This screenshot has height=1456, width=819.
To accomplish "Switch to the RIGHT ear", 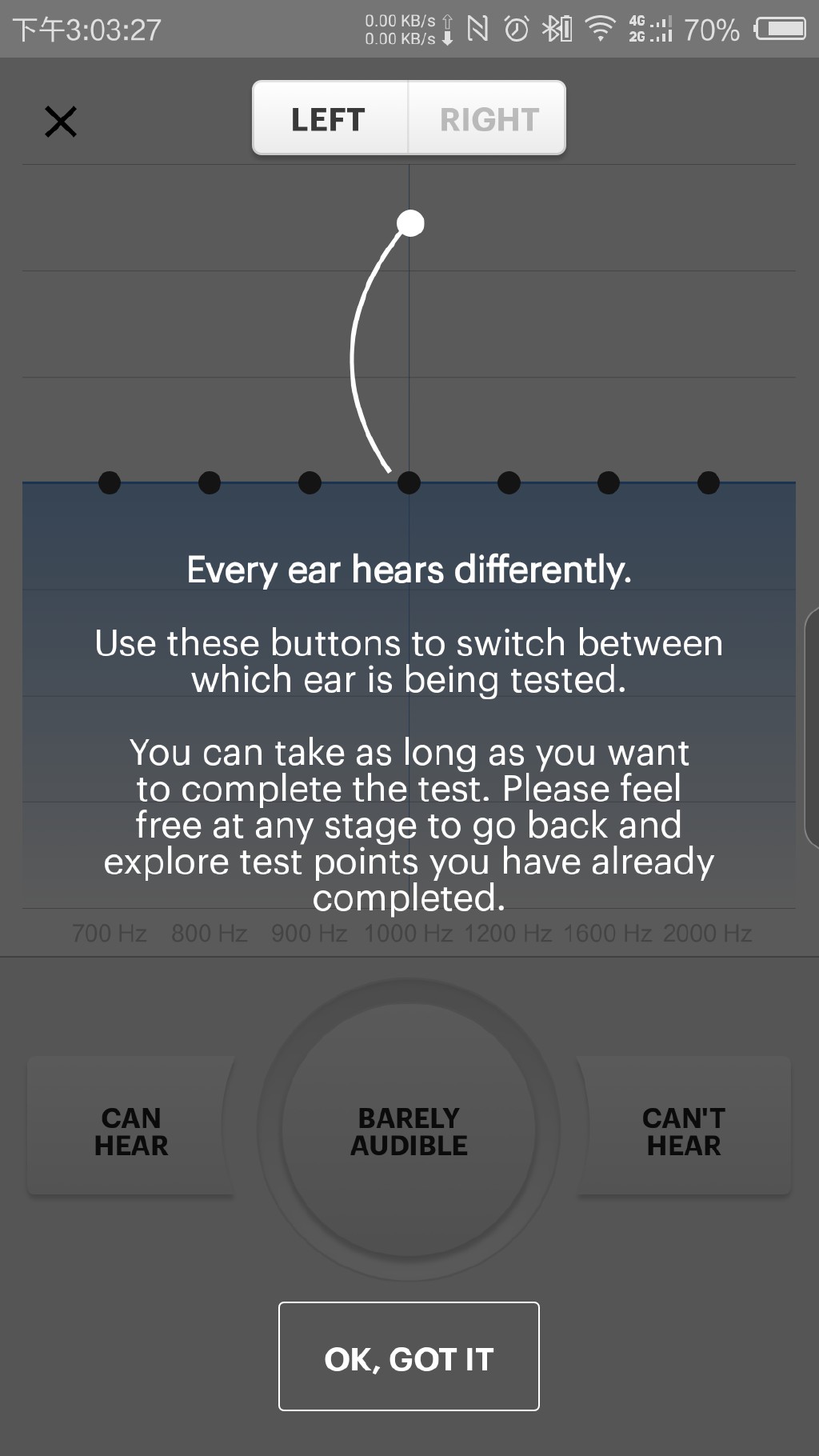I will (x=488, y=118).
